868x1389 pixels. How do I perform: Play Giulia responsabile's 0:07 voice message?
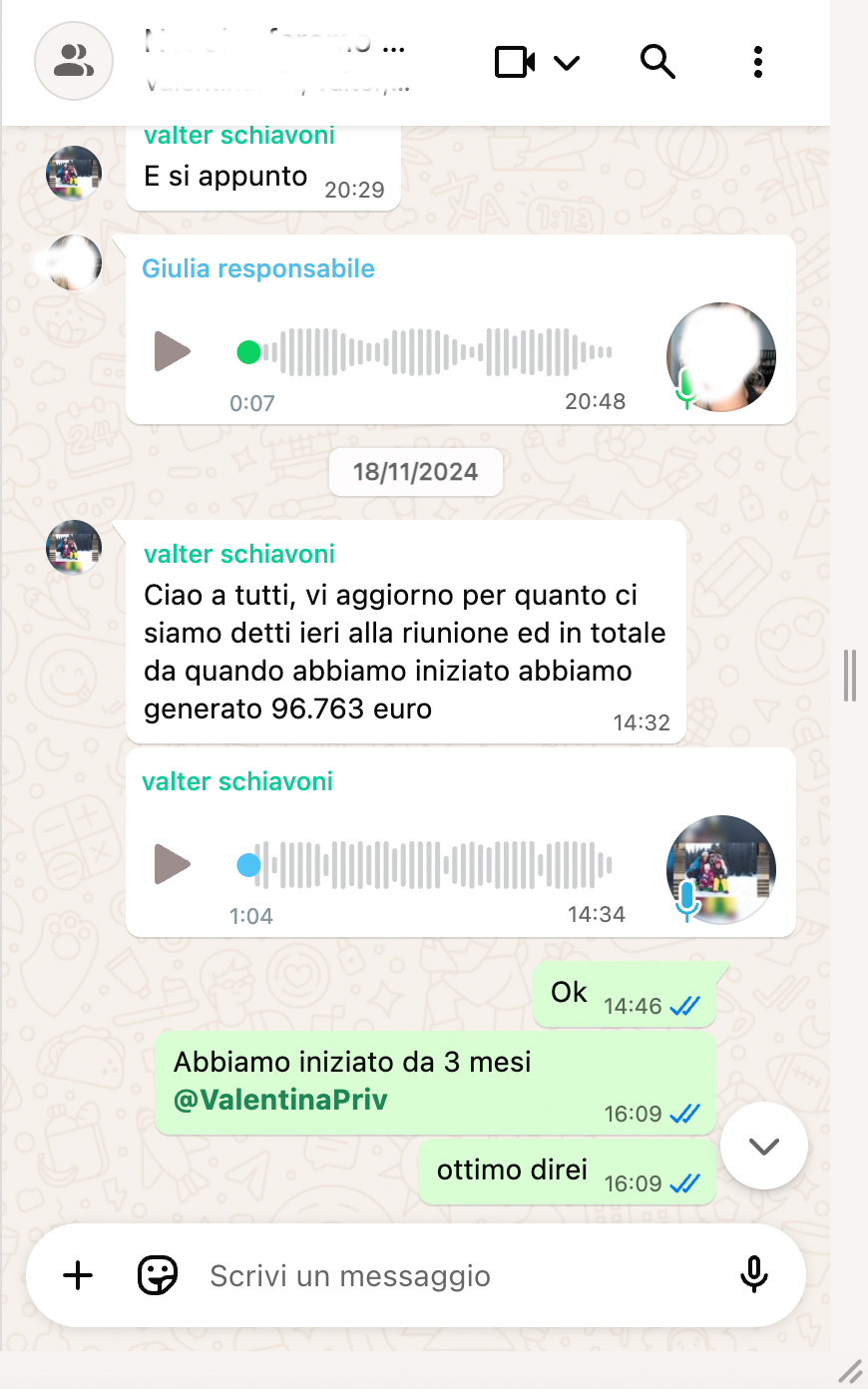click(x=173, y=351)
